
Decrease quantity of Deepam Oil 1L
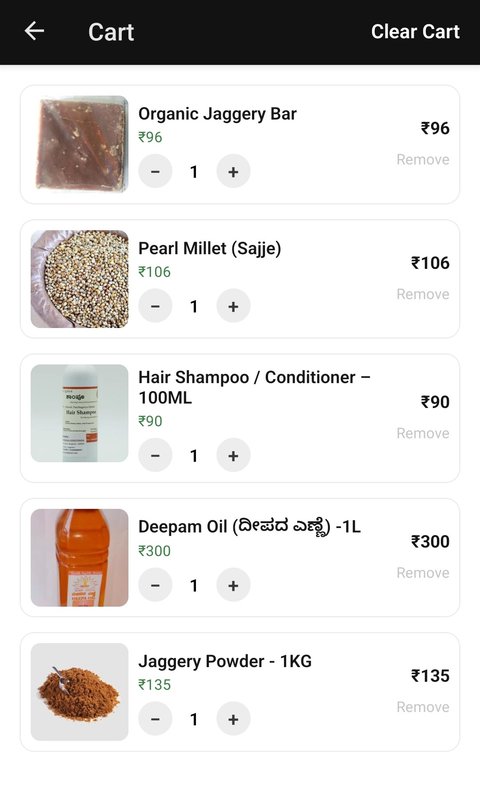click(x=155, y=585)
